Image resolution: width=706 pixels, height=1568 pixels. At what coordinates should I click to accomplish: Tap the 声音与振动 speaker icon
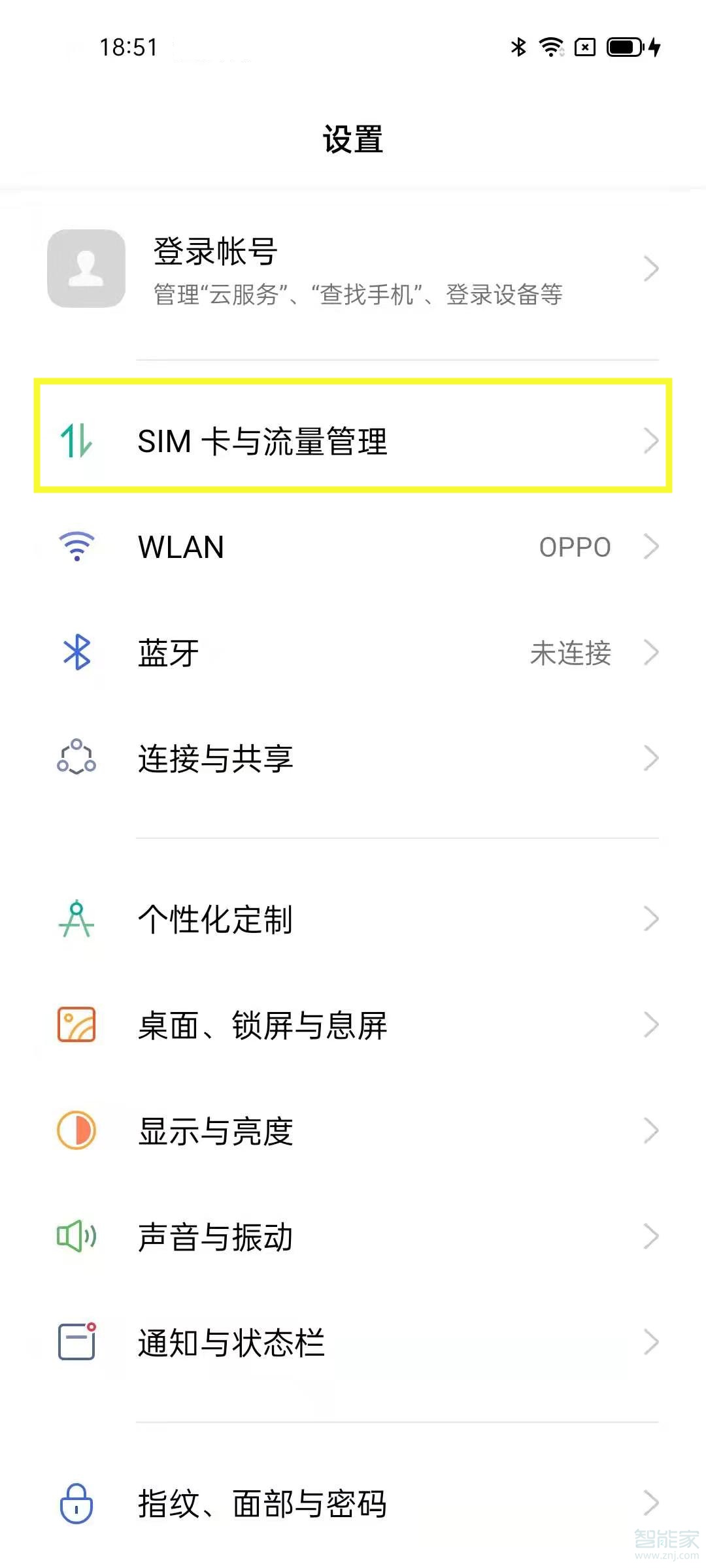pos(76,1235)
